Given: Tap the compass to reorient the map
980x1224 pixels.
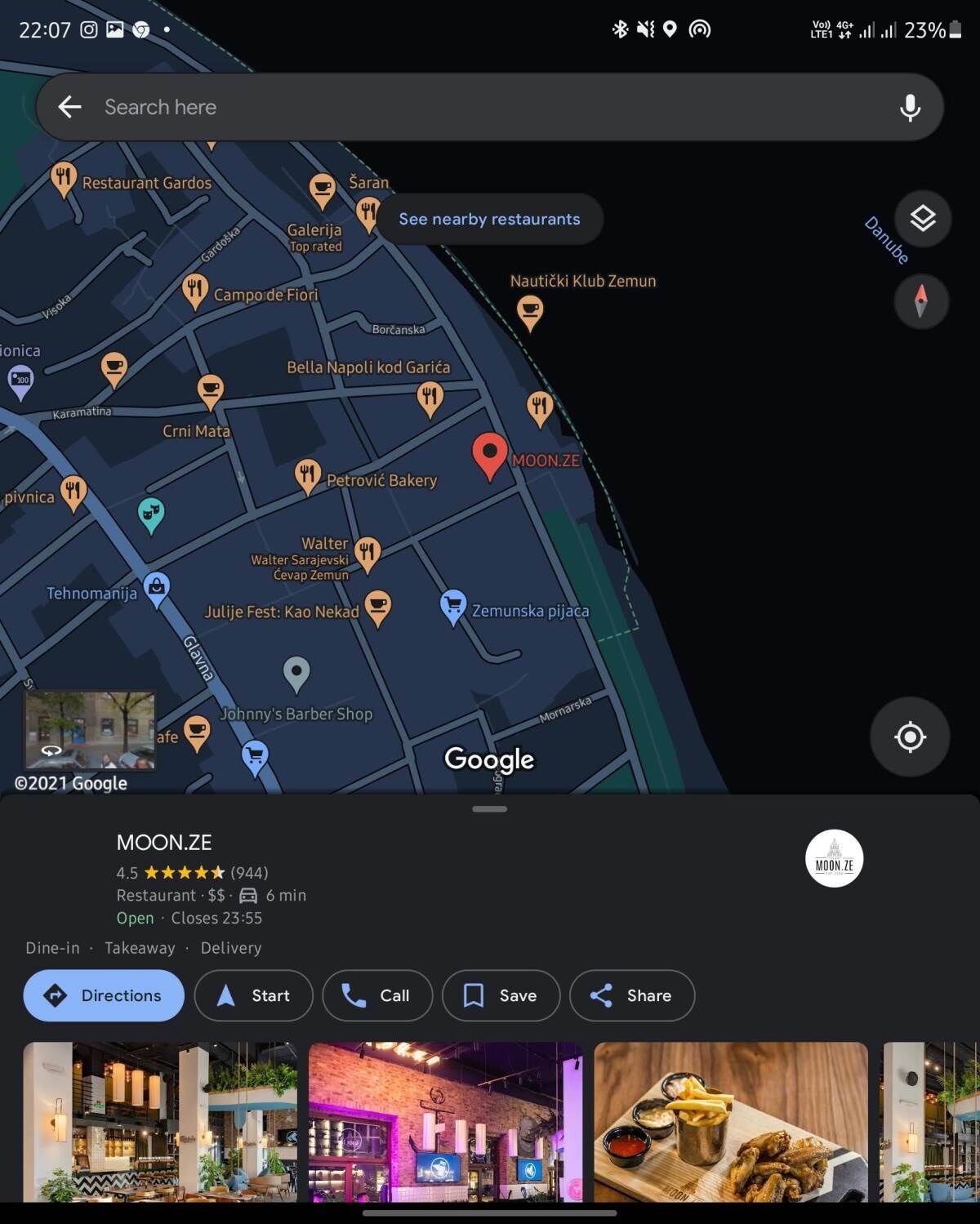Looking at the screenshot, I should 921,301.
